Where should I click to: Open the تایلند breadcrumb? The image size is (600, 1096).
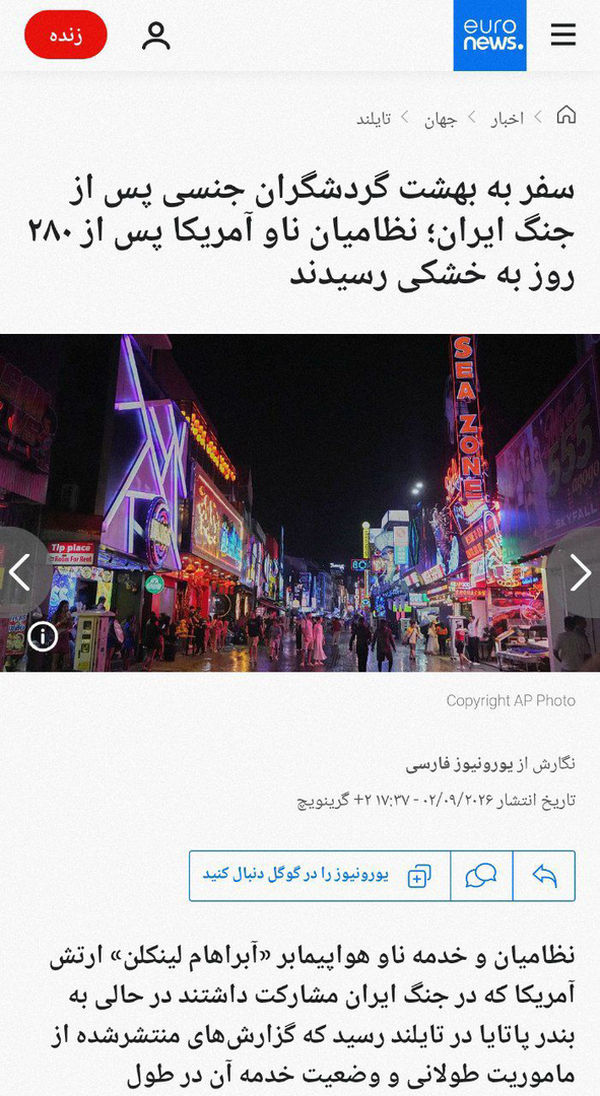[x=373, y=119]
